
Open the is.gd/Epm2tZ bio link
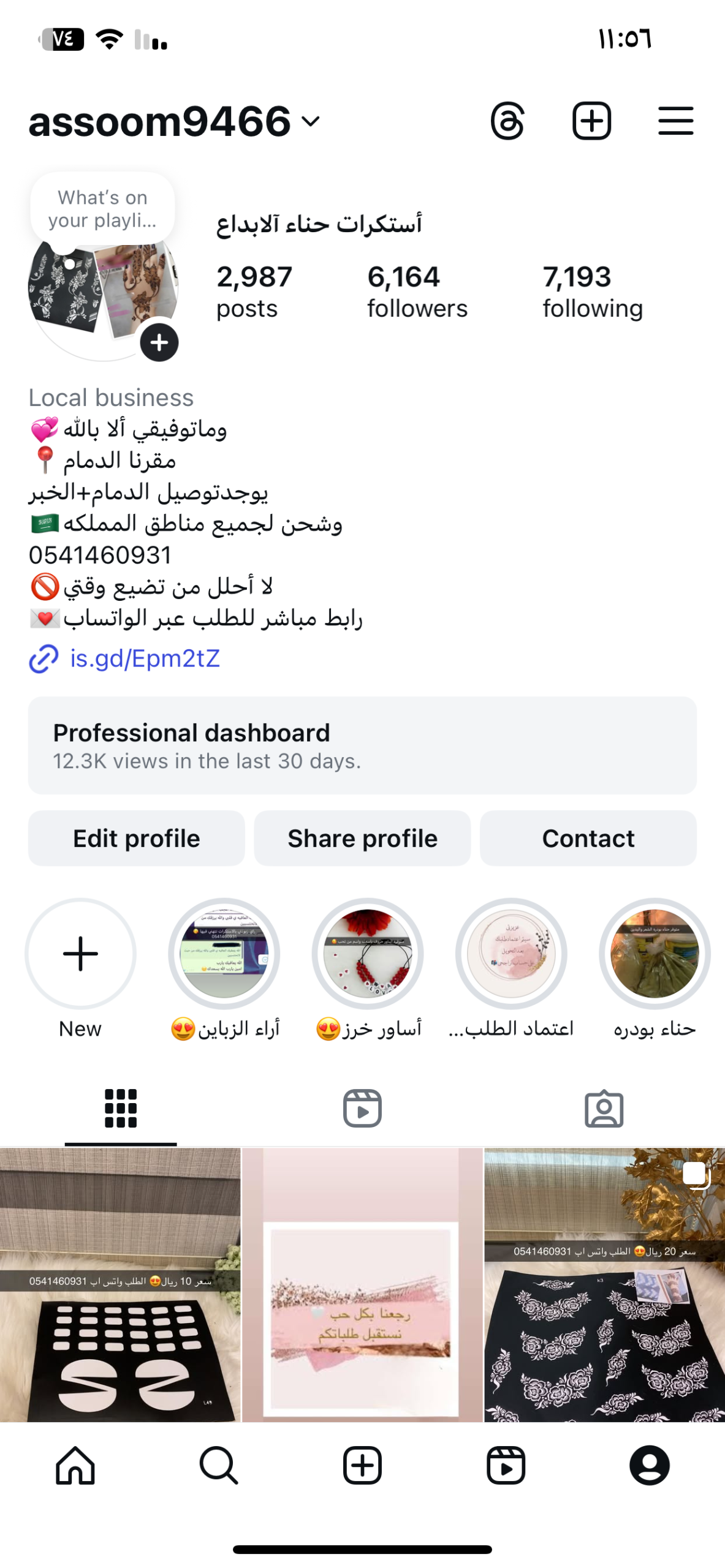tap(144, 658)
